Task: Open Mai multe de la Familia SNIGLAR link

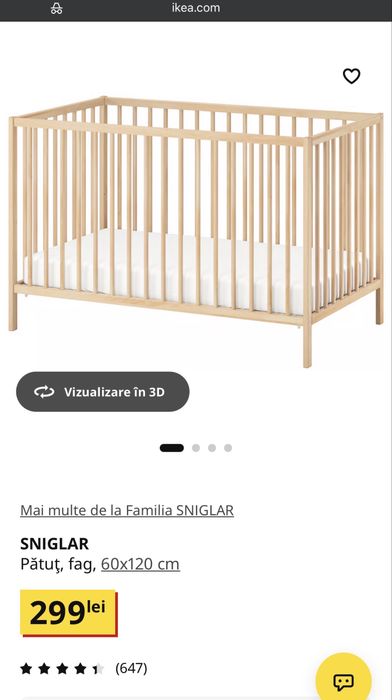Action: point(127,510)
